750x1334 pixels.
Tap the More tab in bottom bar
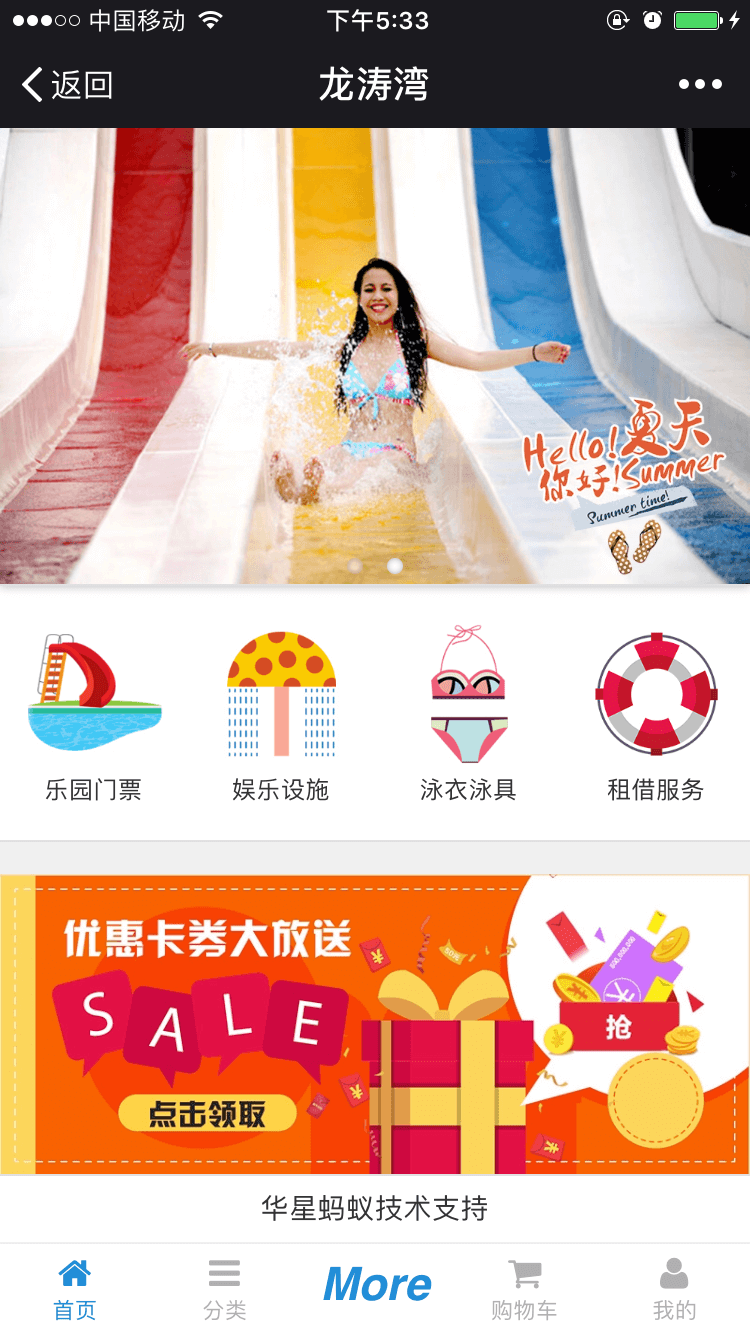(x=377, y=1285)
